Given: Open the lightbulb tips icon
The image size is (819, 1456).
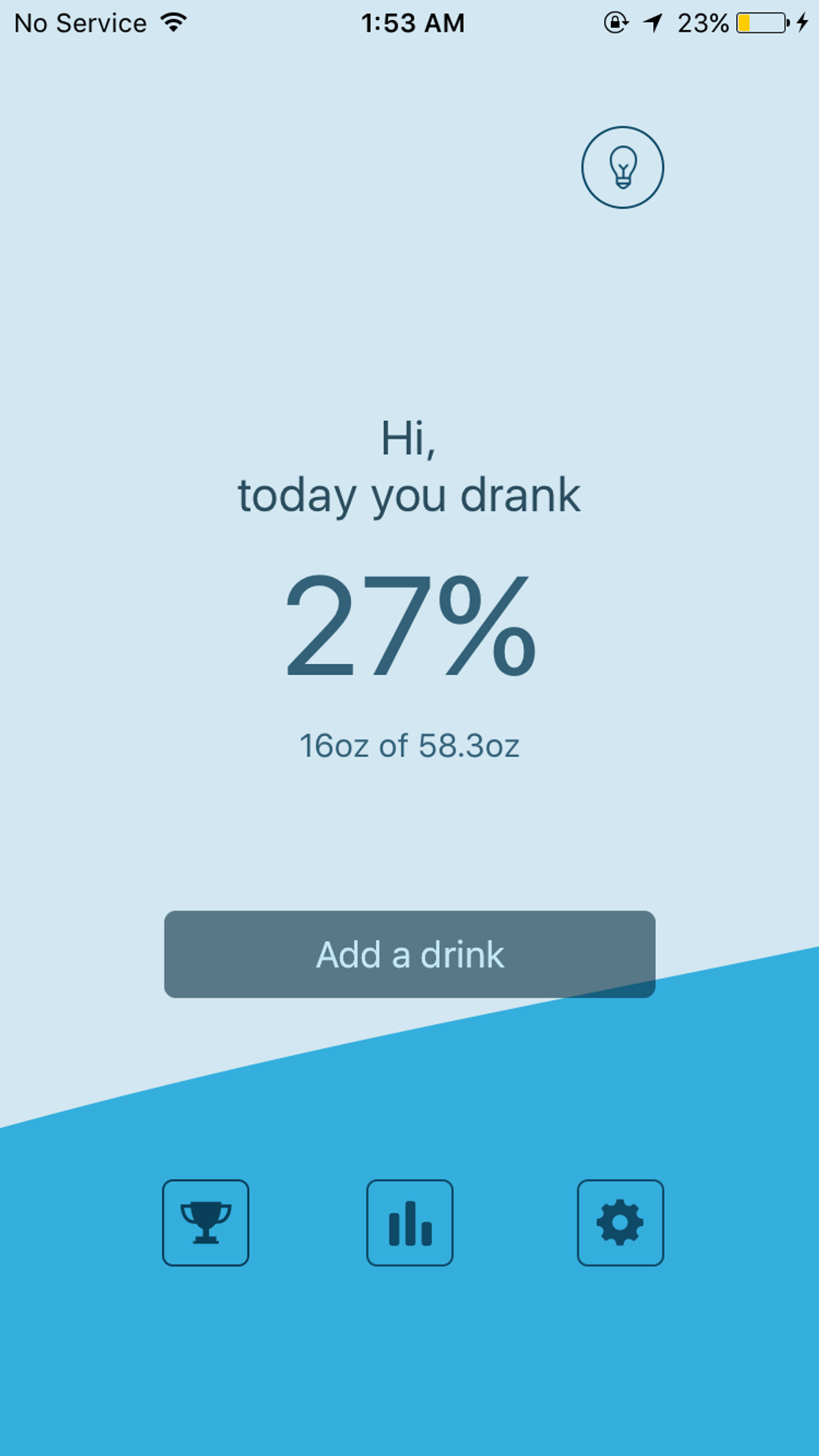Looking at the screenshot, I should tap(623, 167).
